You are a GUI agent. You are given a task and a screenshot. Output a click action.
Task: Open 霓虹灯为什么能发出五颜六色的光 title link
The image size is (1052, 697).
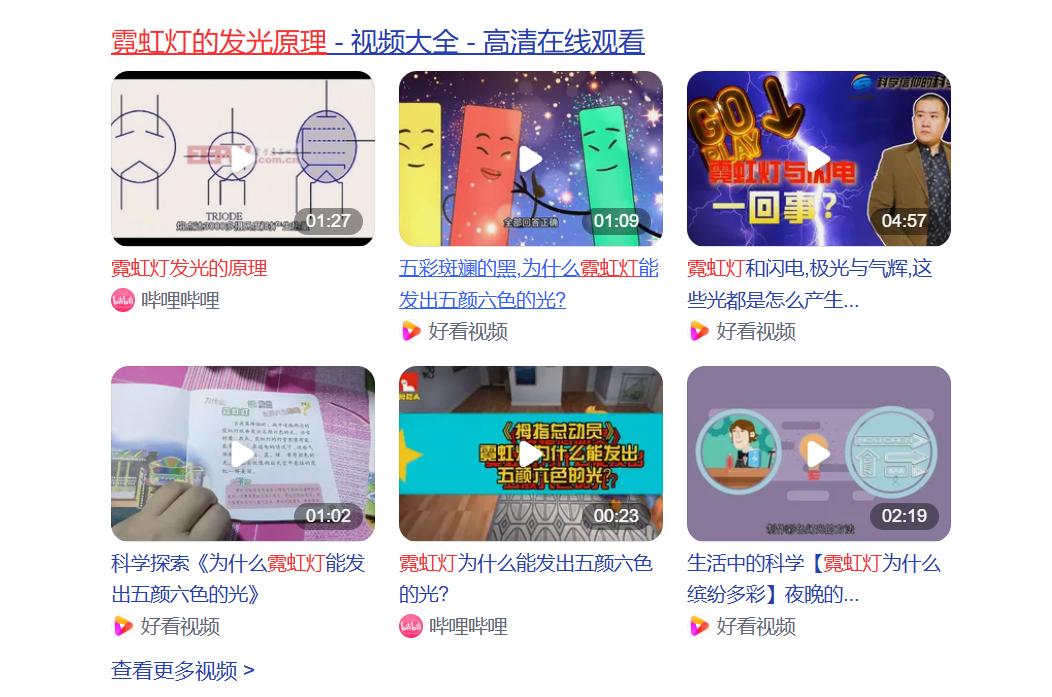tap(525, 578)
